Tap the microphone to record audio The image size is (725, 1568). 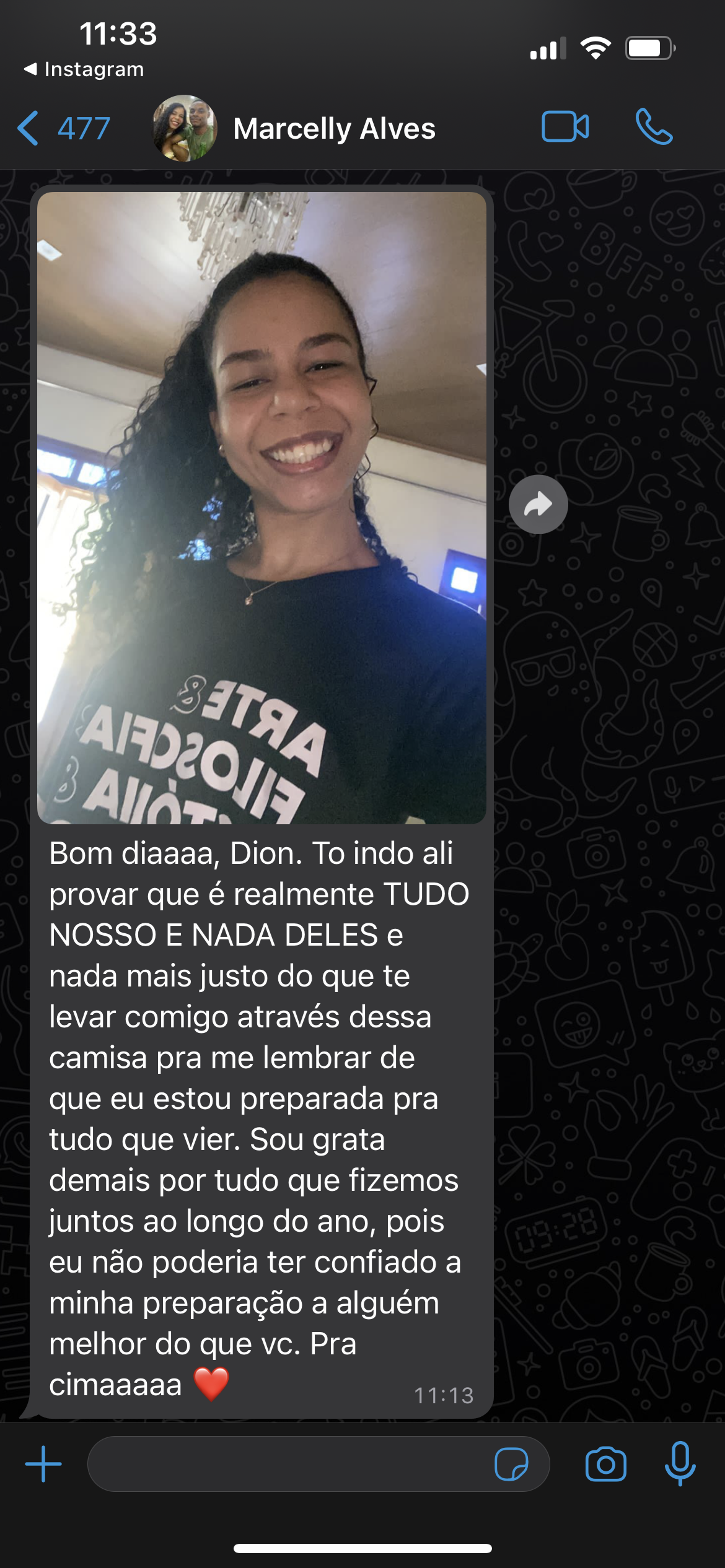(x=680, y=1464)
